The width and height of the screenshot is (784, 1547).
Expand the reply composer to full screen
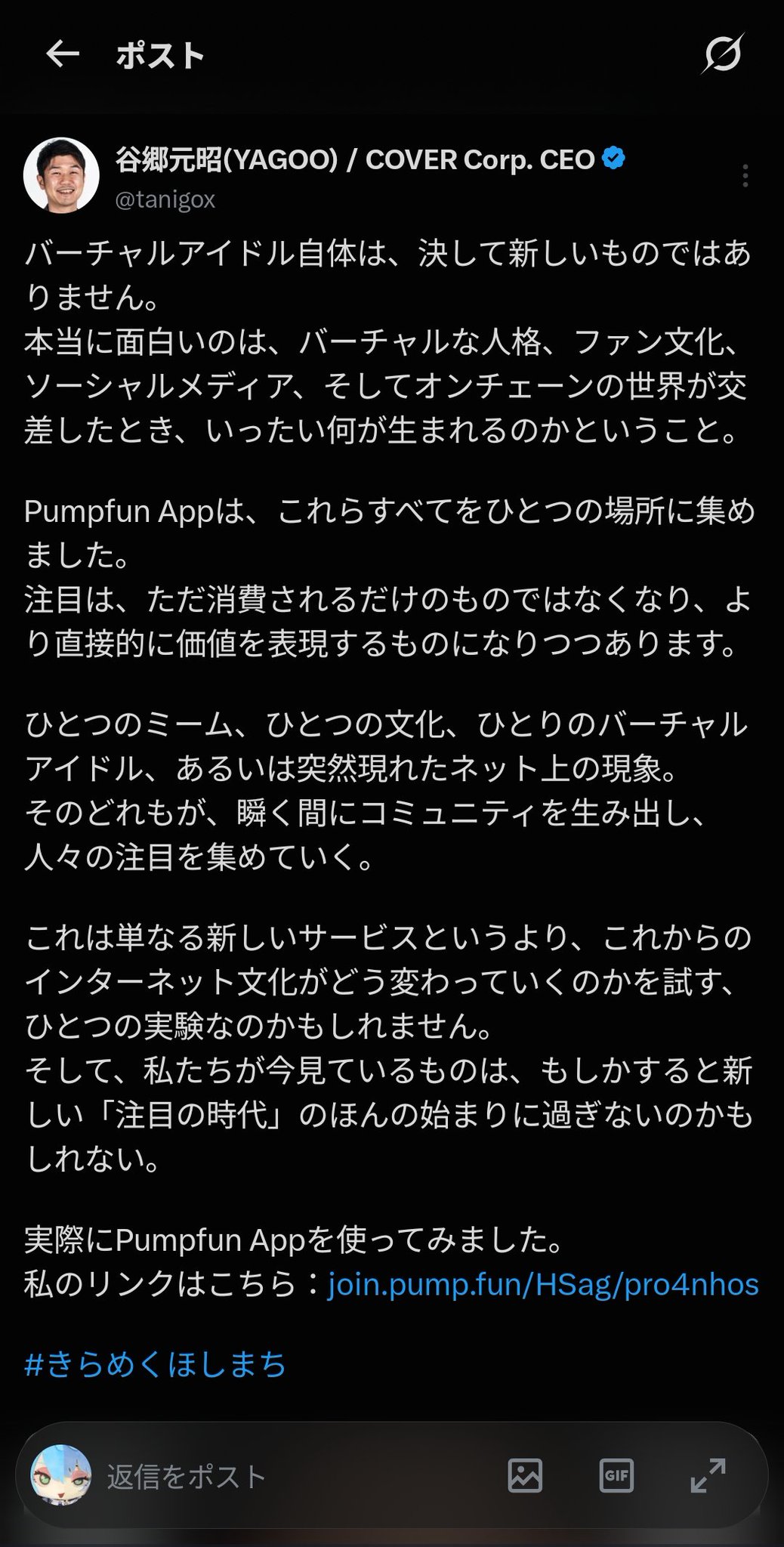pyautogui.click(x=708, y=1475)
